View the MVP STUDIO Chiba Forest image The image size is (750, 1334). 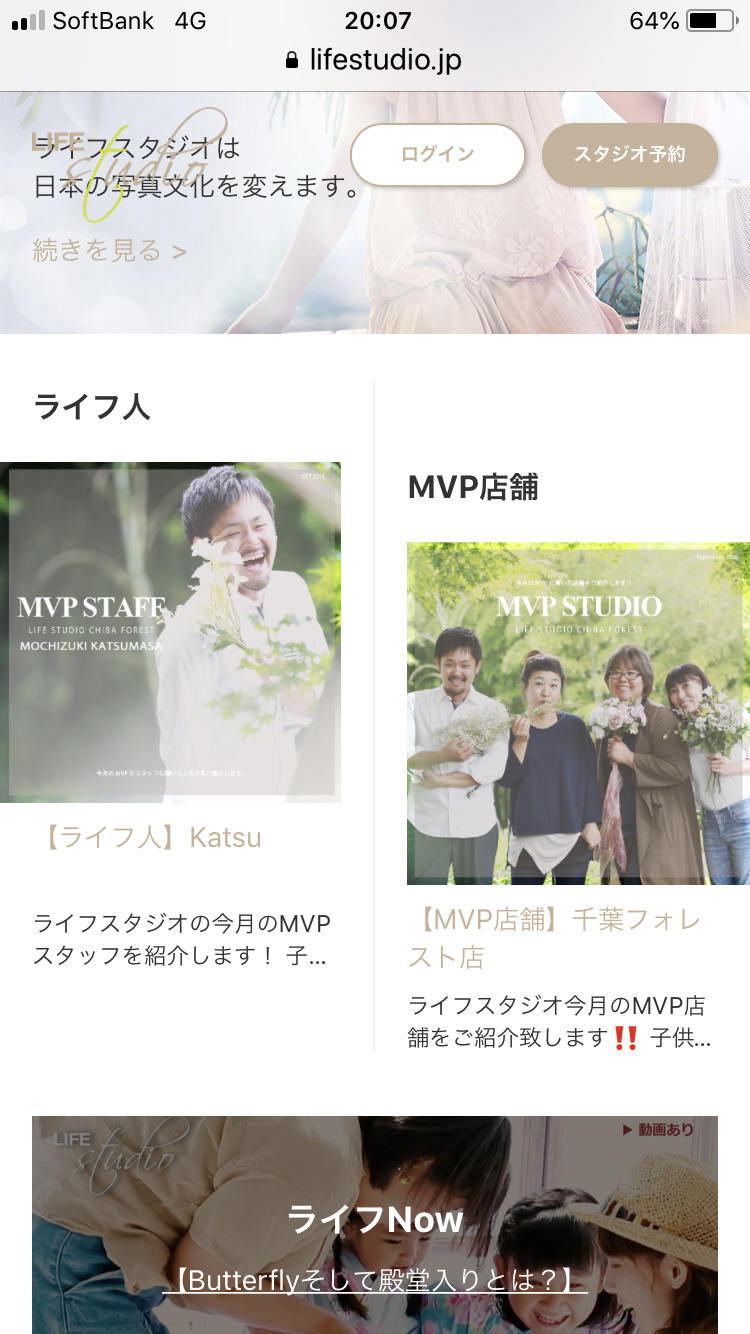click(578, 713)
